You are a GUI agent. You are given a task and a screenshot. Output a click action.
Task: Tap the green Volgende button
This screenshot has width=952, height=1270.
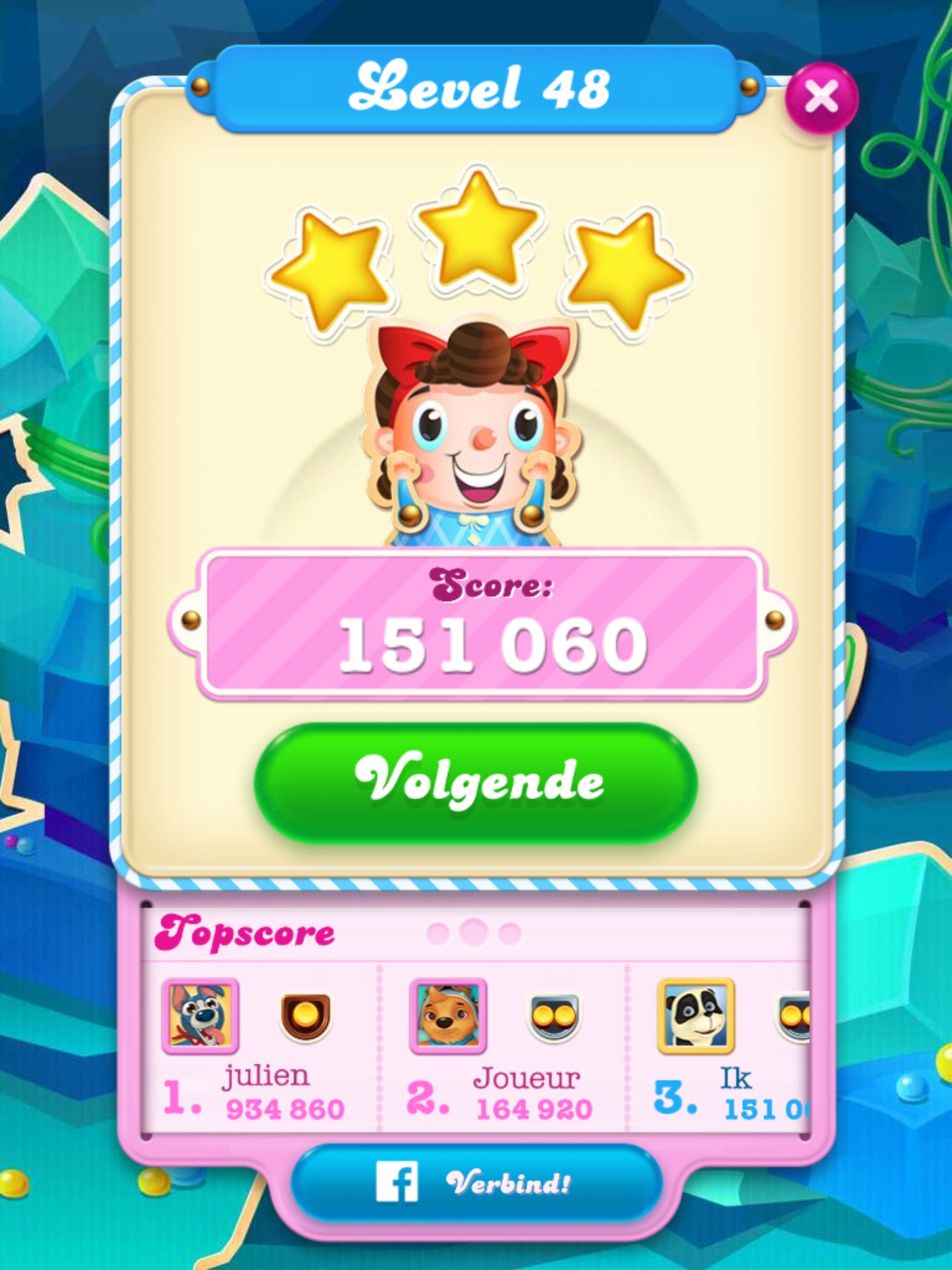coord(475,783)
